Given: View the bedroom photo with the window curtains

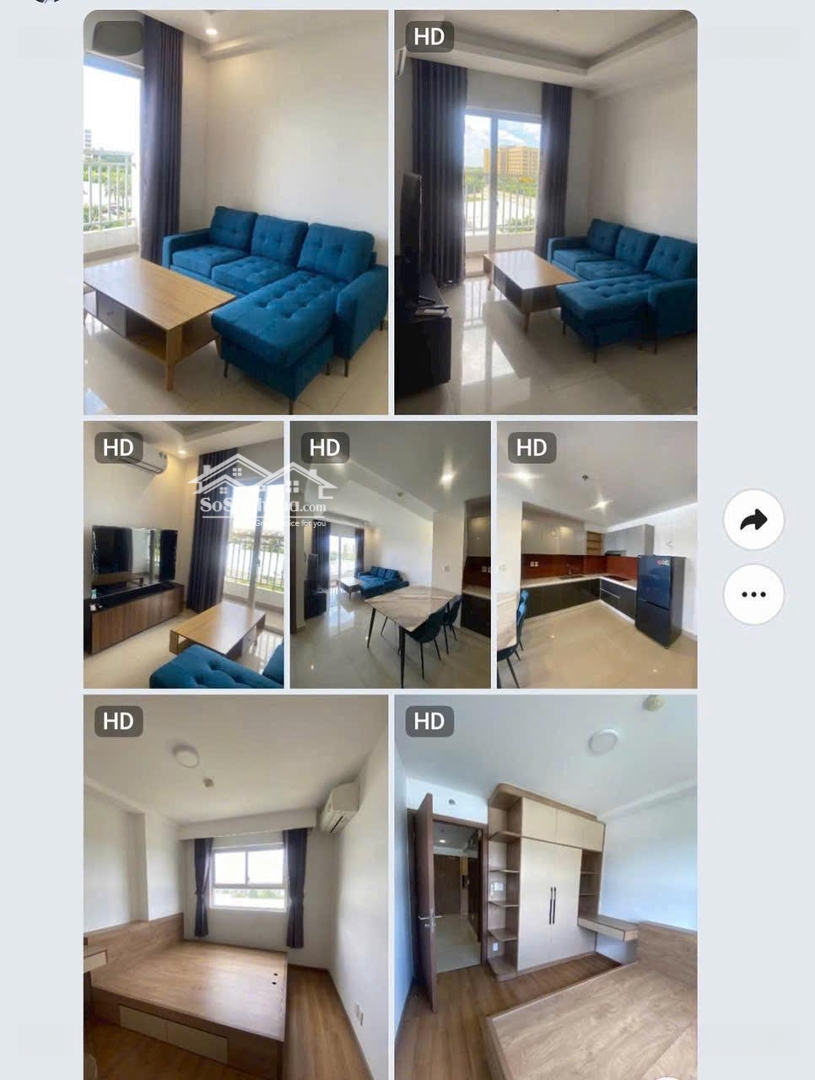Looking at the screenshot, I should pyautogui.click(x=235, y=886).
